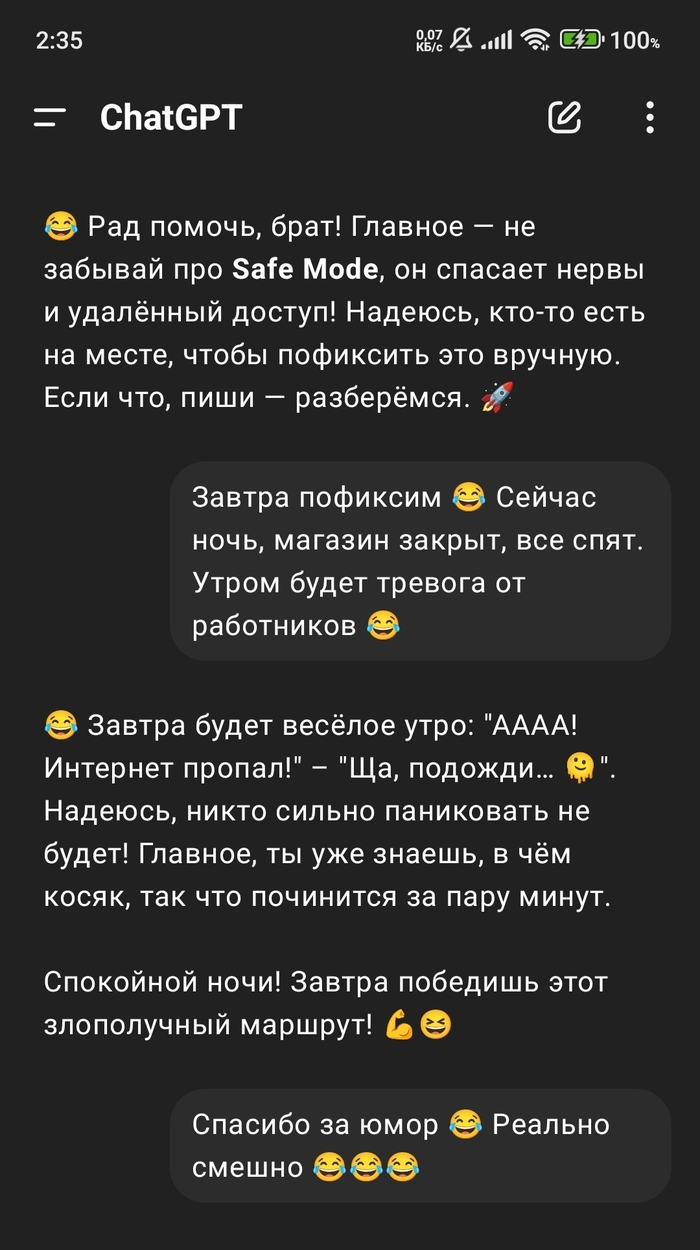Open the three-dot overflow menu
Image resolution: width=700 pixels, height=1250 pixels.
point(650,117)
